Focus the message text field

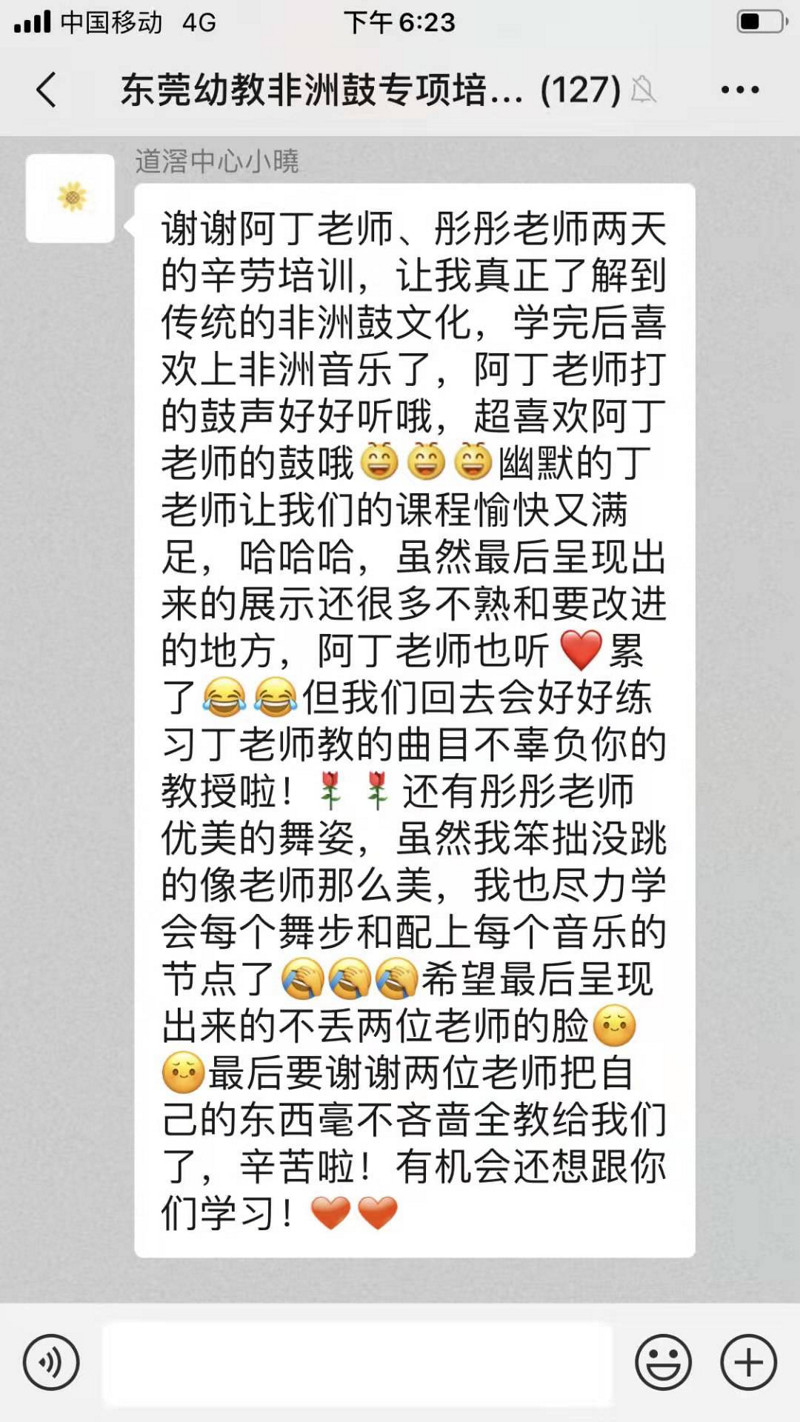356,1362
